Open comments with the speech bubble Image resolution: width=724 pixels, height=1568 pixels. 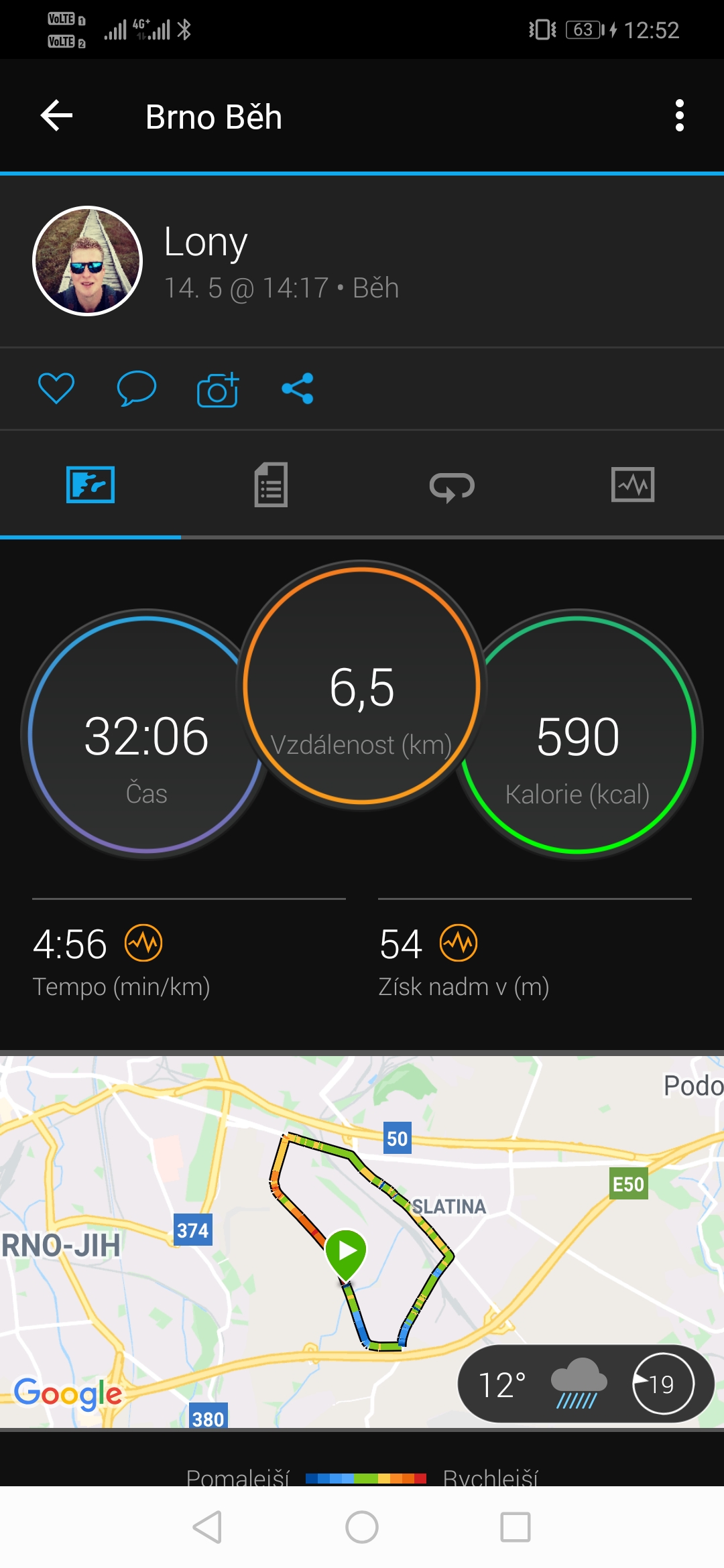click(x=137, y=388)
